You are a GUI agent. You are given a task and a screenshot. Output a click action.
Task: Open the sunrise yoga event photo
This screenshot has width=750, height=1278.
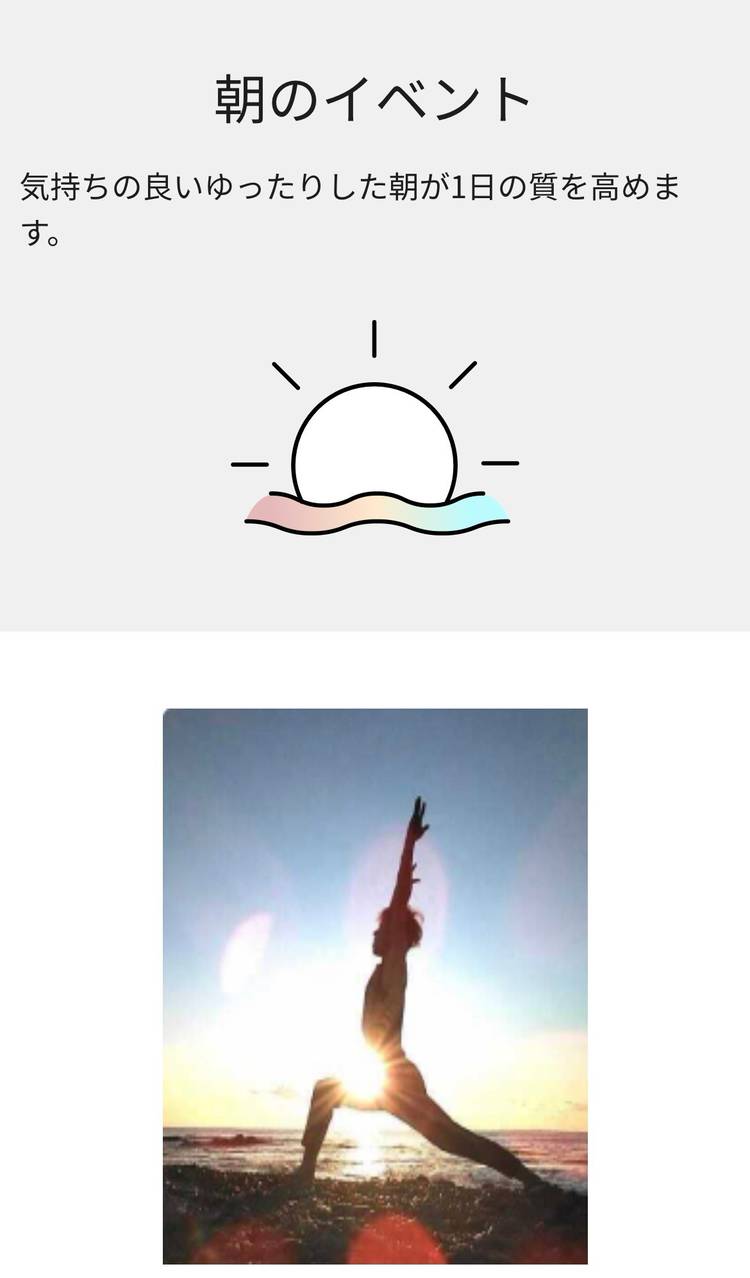coord(375,985)
